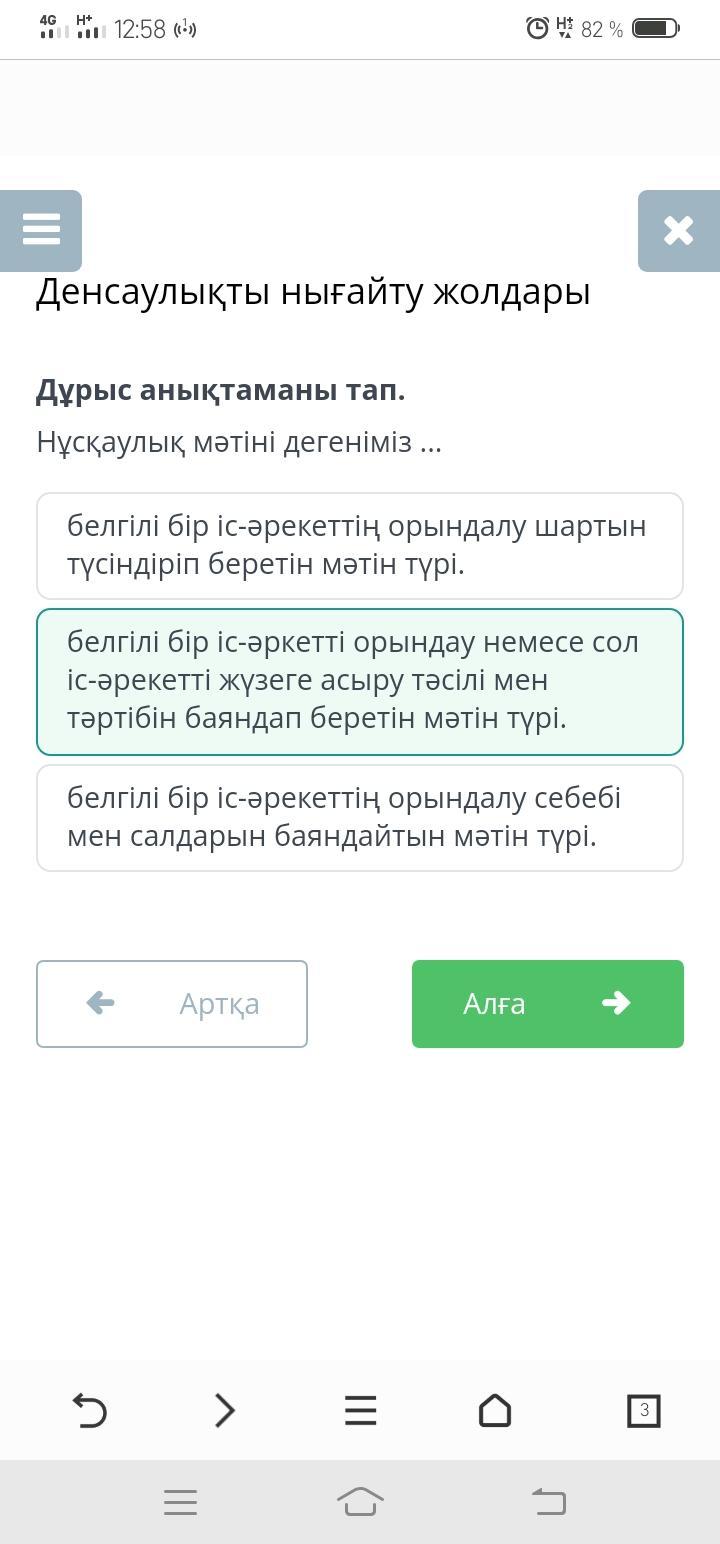Tap the system back button
The width and height of the screenshot is (720, 1544).
[x=548, y=1501]
